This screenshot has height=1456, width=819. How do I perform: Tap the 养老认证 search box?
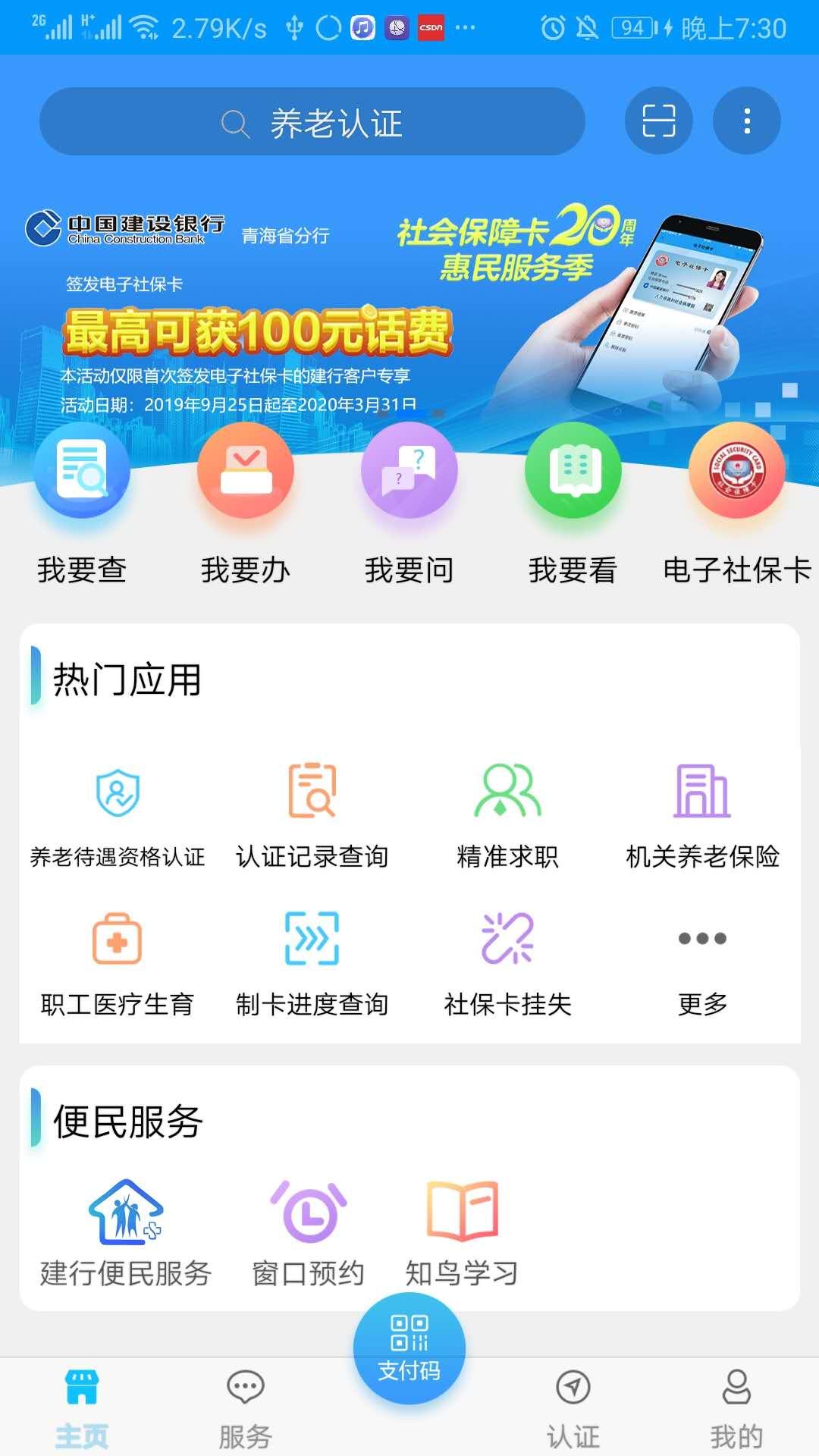coord(312,122)
